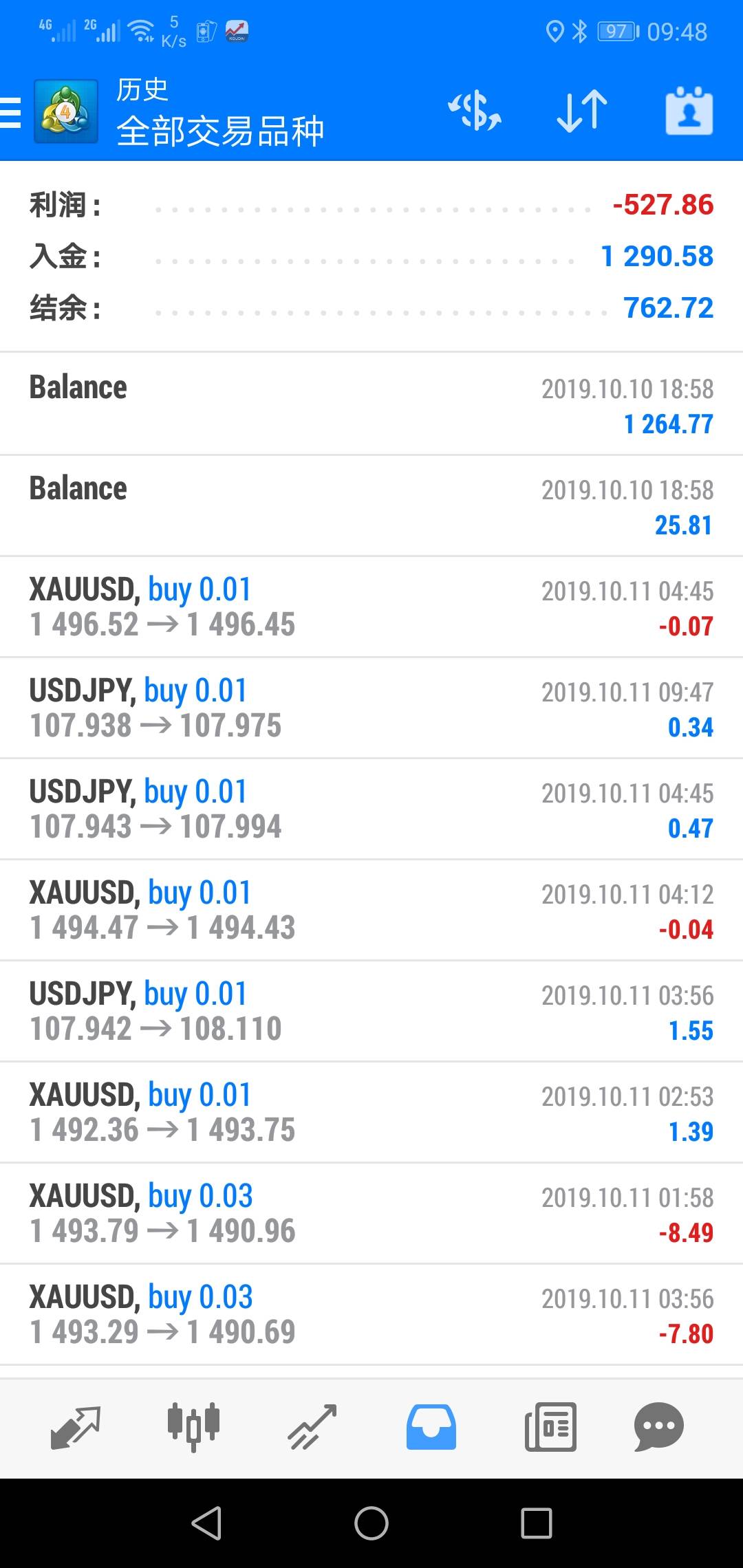Go back with the system back button
Viewport: 743px width, 1568px height.
206,1523
